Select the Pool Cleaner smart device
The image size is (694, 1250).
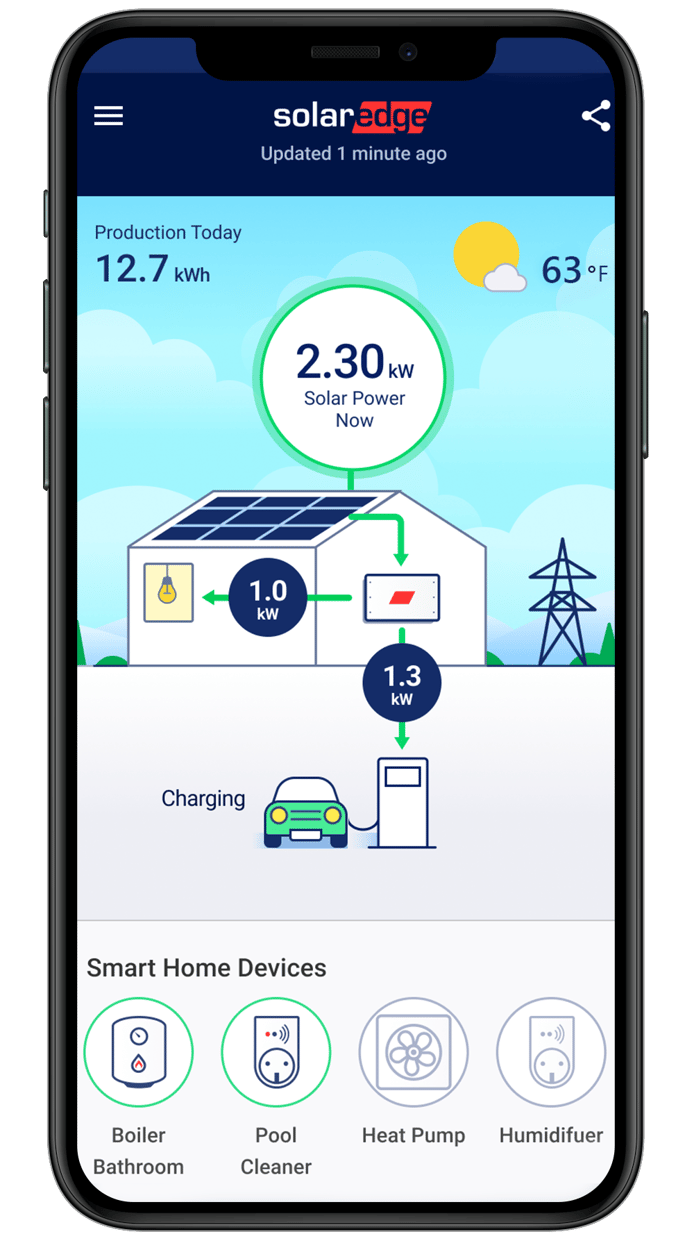click(x=276, y=1052)
